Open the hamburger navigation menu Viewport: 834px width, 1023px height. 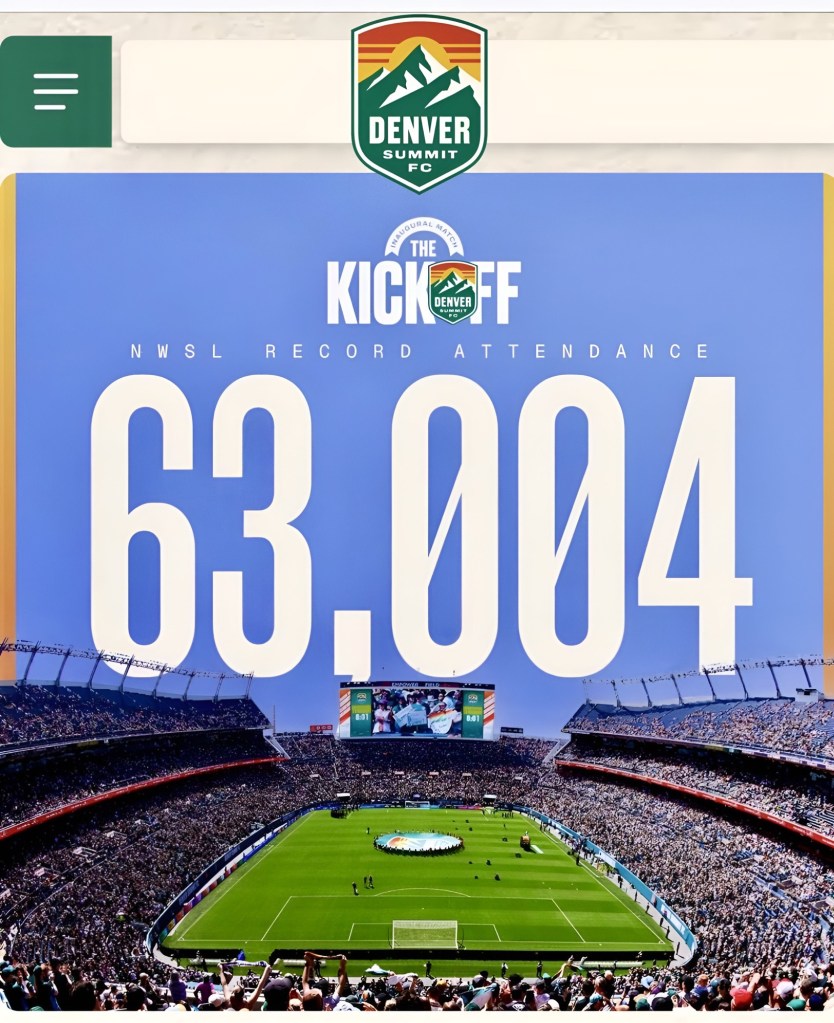click(x=55, y=92)
